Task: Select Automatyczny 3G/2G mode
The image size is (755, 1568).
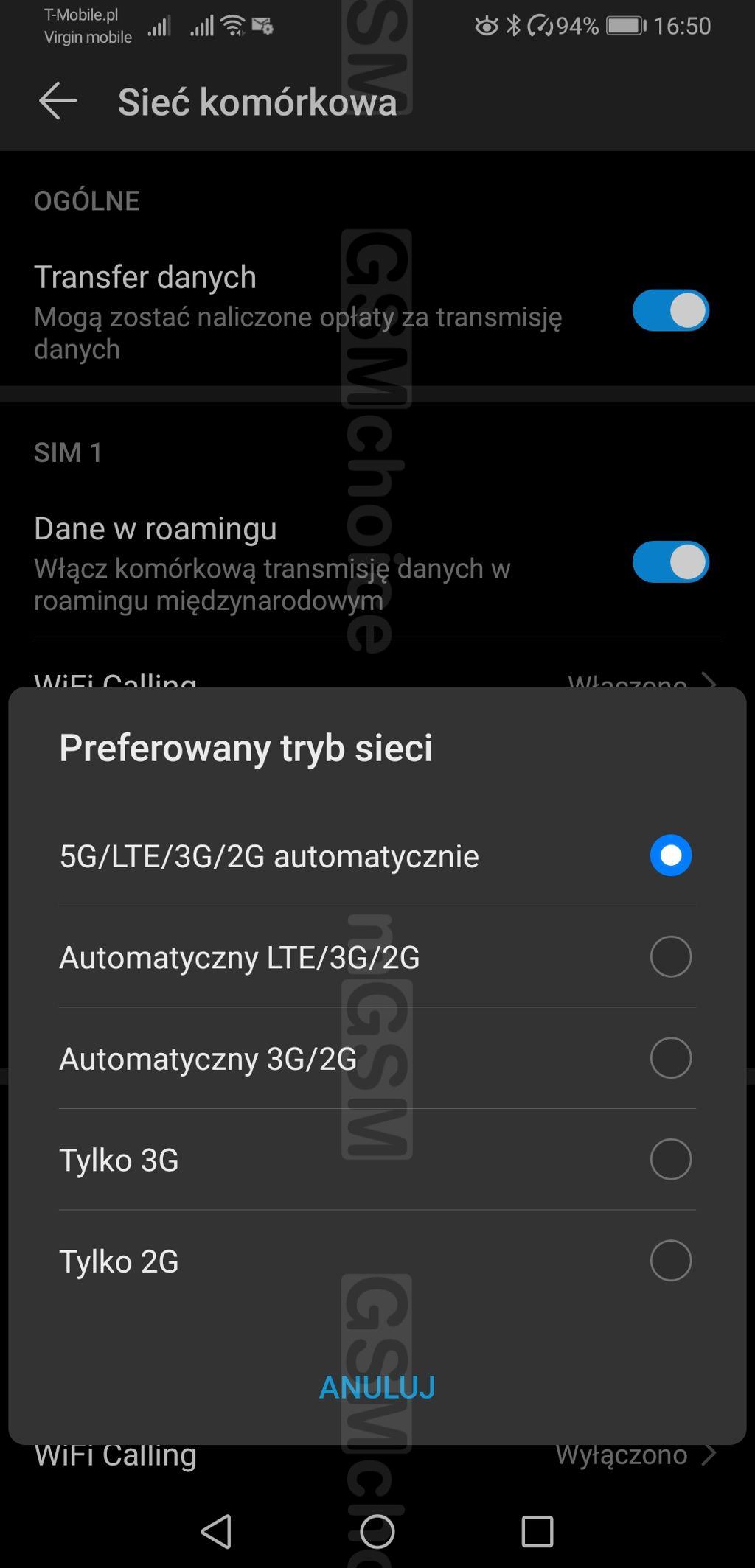Action: (670, 1058)
